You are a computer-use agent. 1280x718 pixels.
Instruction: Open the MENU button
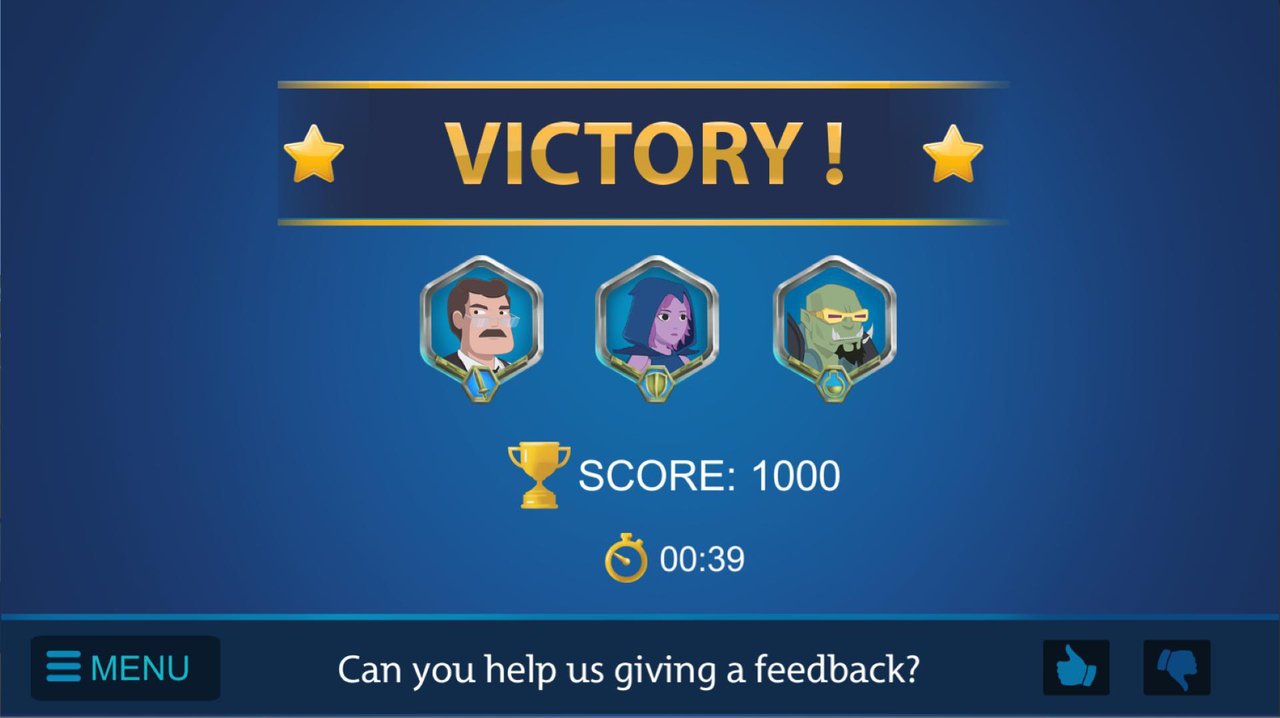pos(125,667)
